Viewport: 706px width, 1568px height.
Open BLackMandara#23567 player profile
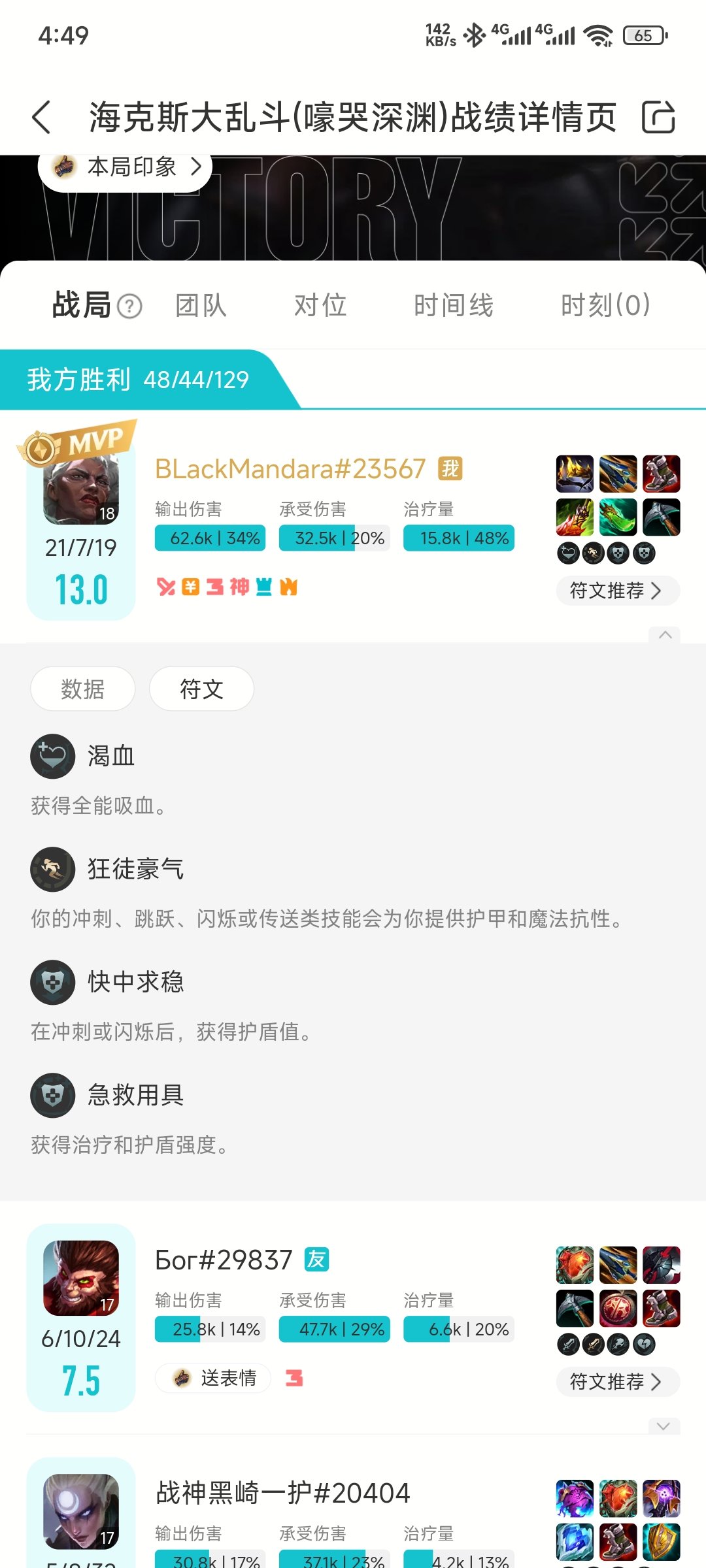click(290, 469)
